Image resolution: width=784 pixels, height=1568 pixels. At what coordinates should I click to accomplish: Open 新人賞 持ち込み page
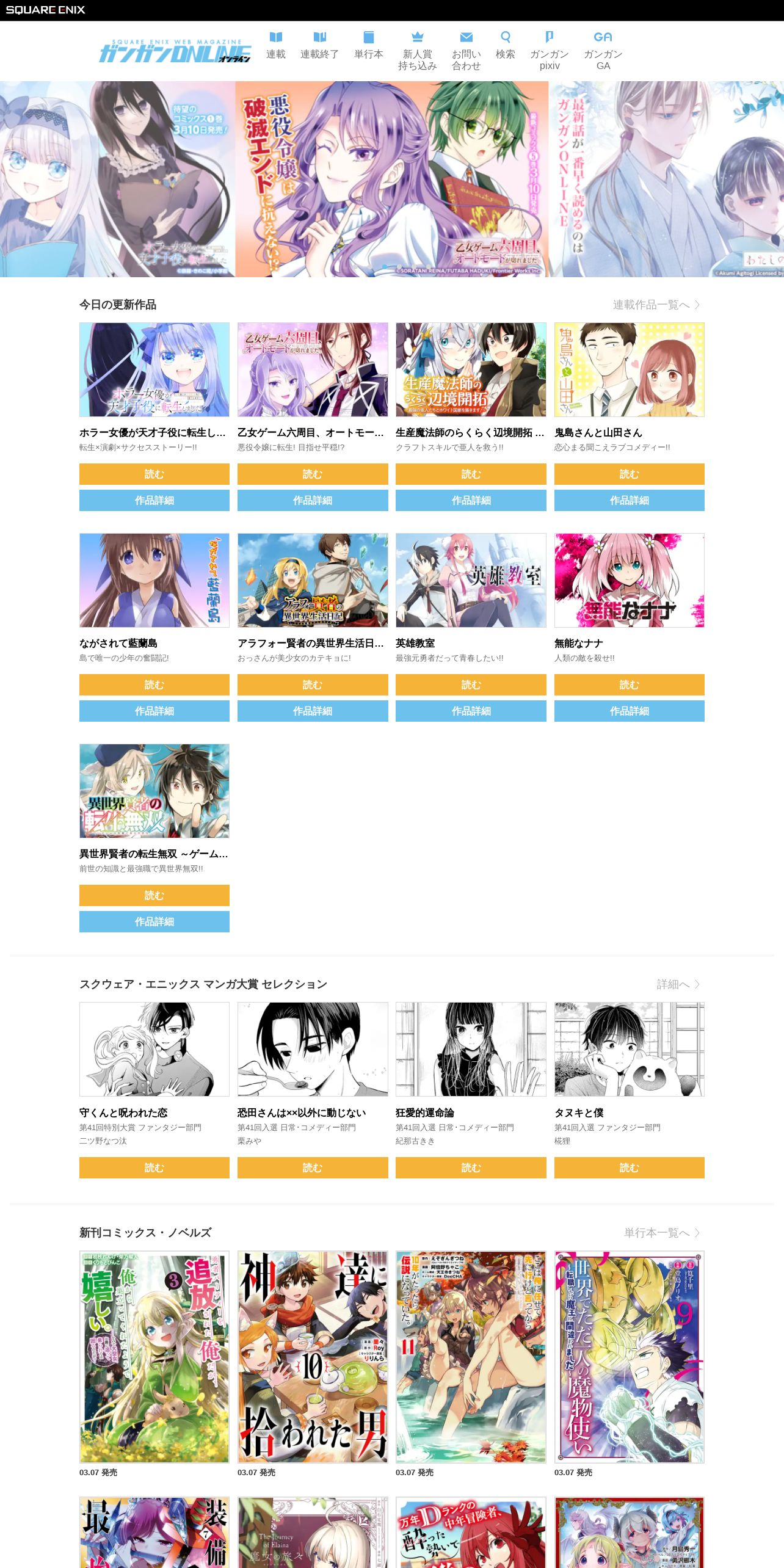point(417,51)
